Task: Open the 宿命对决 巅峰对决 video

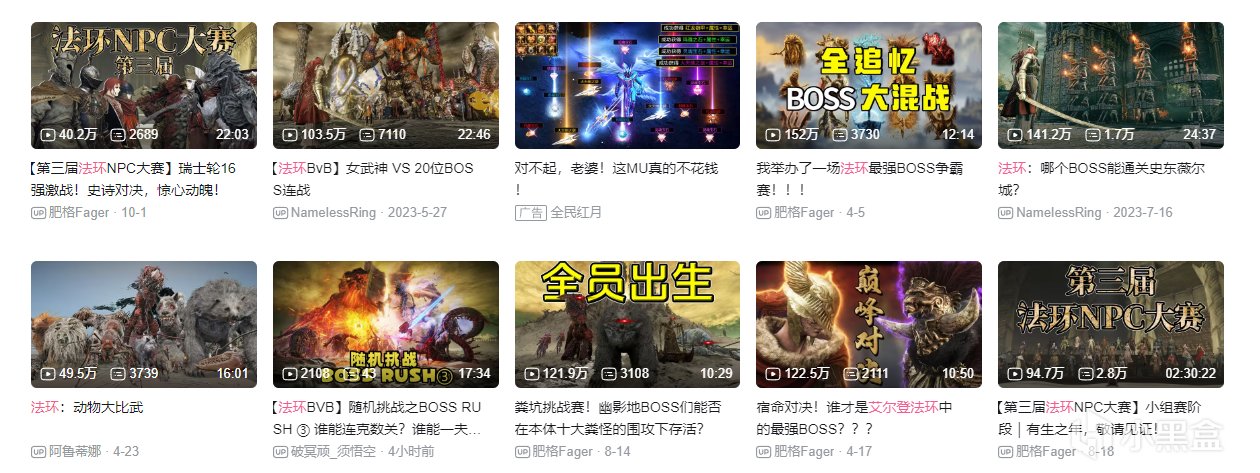Action: (x=869, y=324)
